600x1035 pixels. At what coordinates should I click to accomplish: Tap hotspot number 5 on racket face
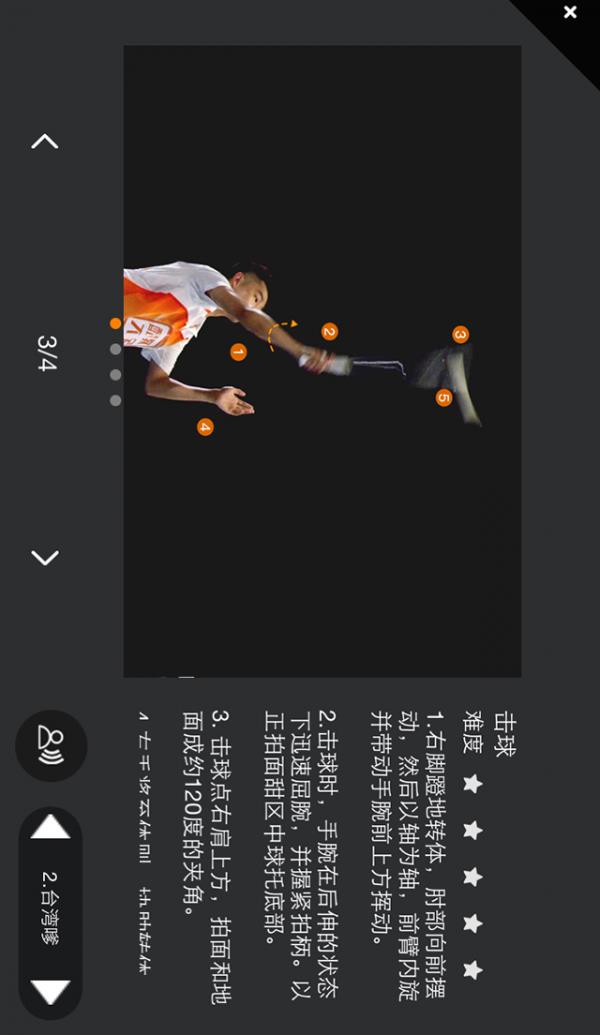(444, 398)
